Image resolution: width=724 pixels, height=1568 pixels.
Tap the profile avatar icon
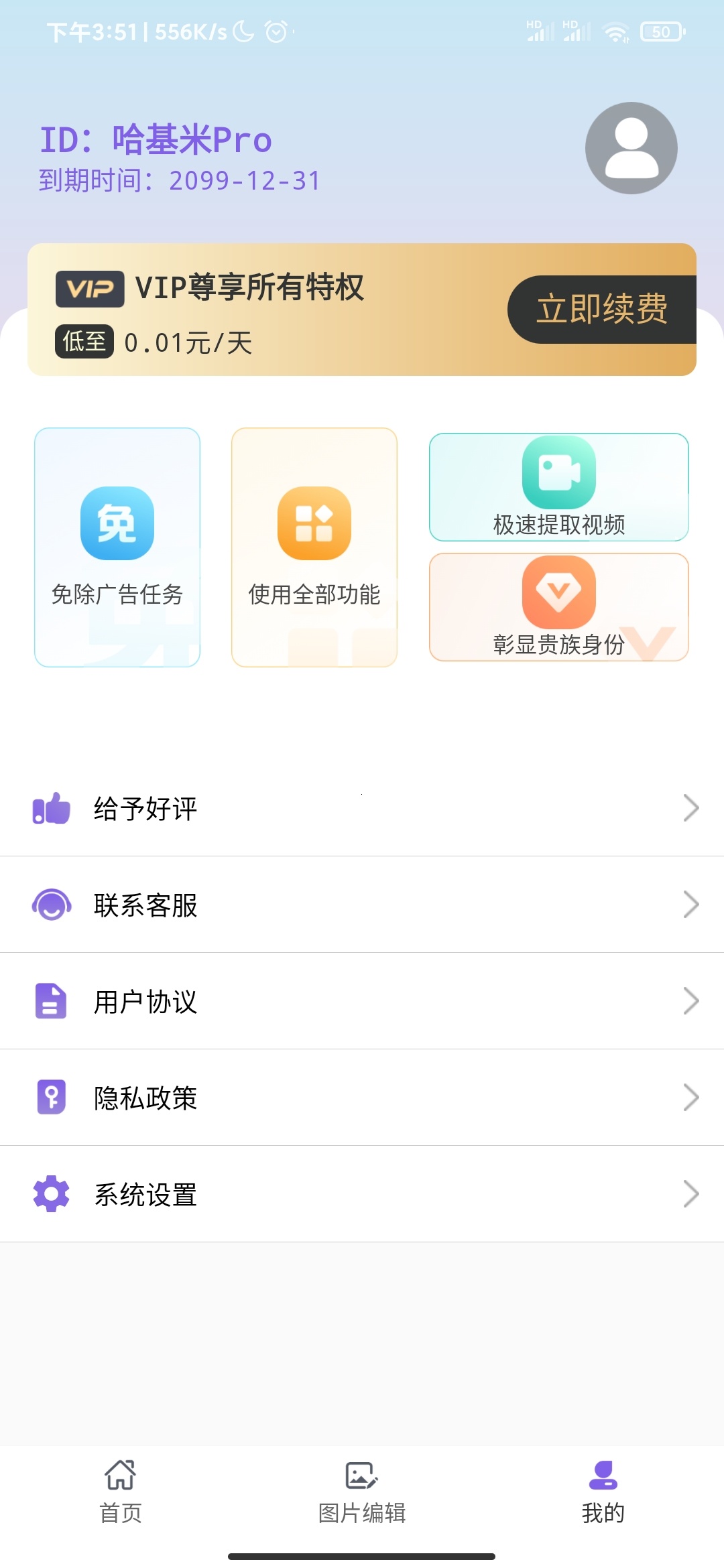631,148
